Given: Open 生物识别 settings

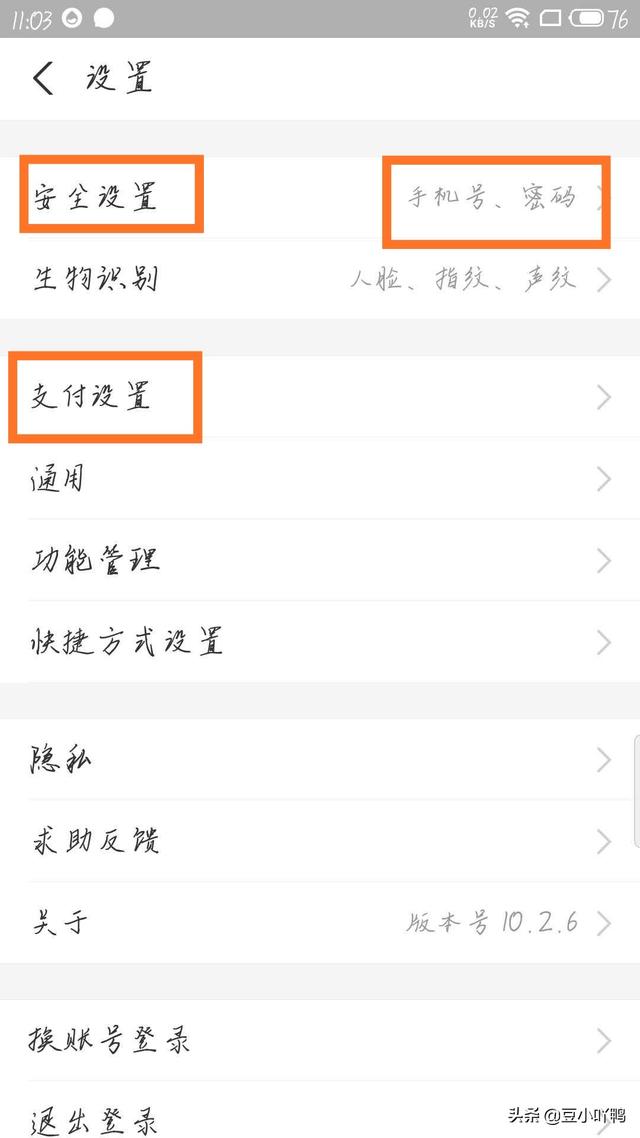Looking at the screenshot, I should click(x=320, y=279).
